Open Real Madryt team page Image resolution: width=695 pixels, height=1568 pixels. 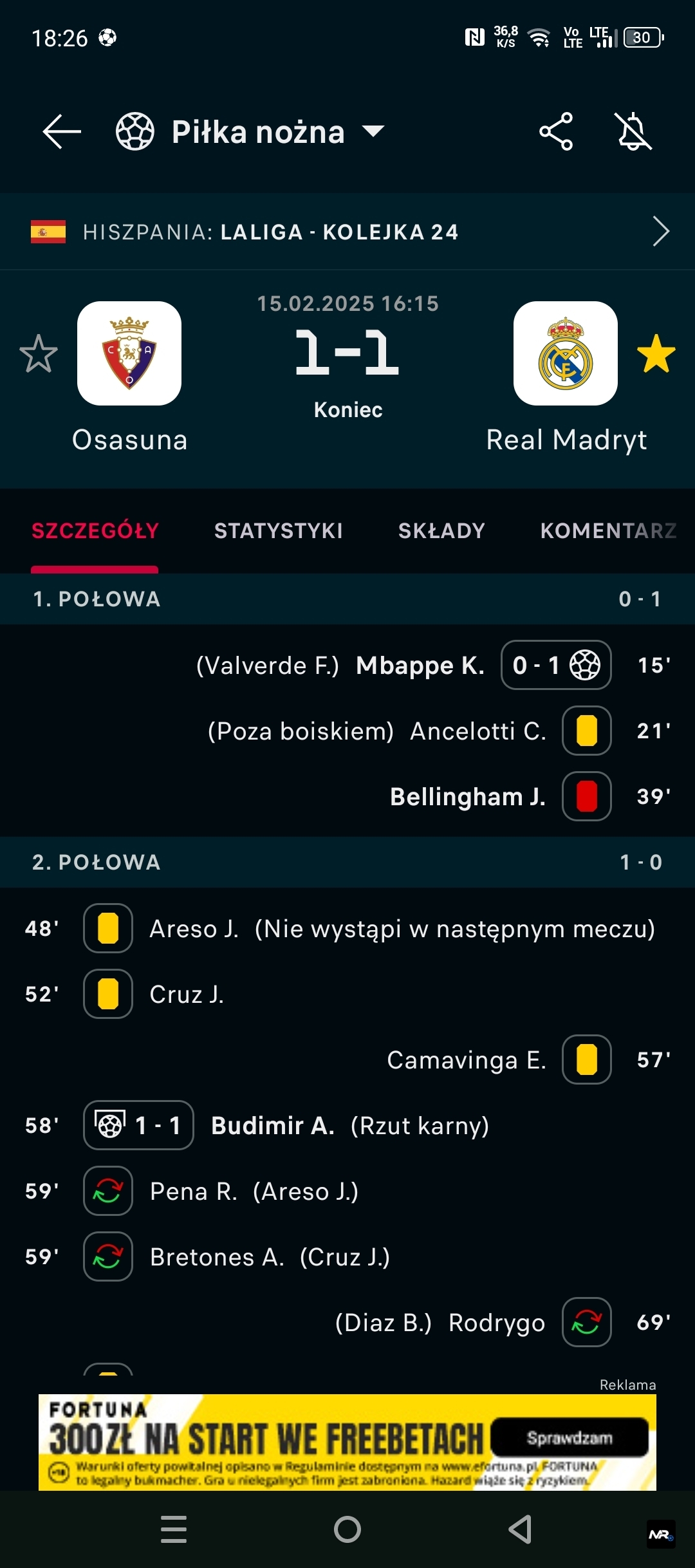(566, 354)
